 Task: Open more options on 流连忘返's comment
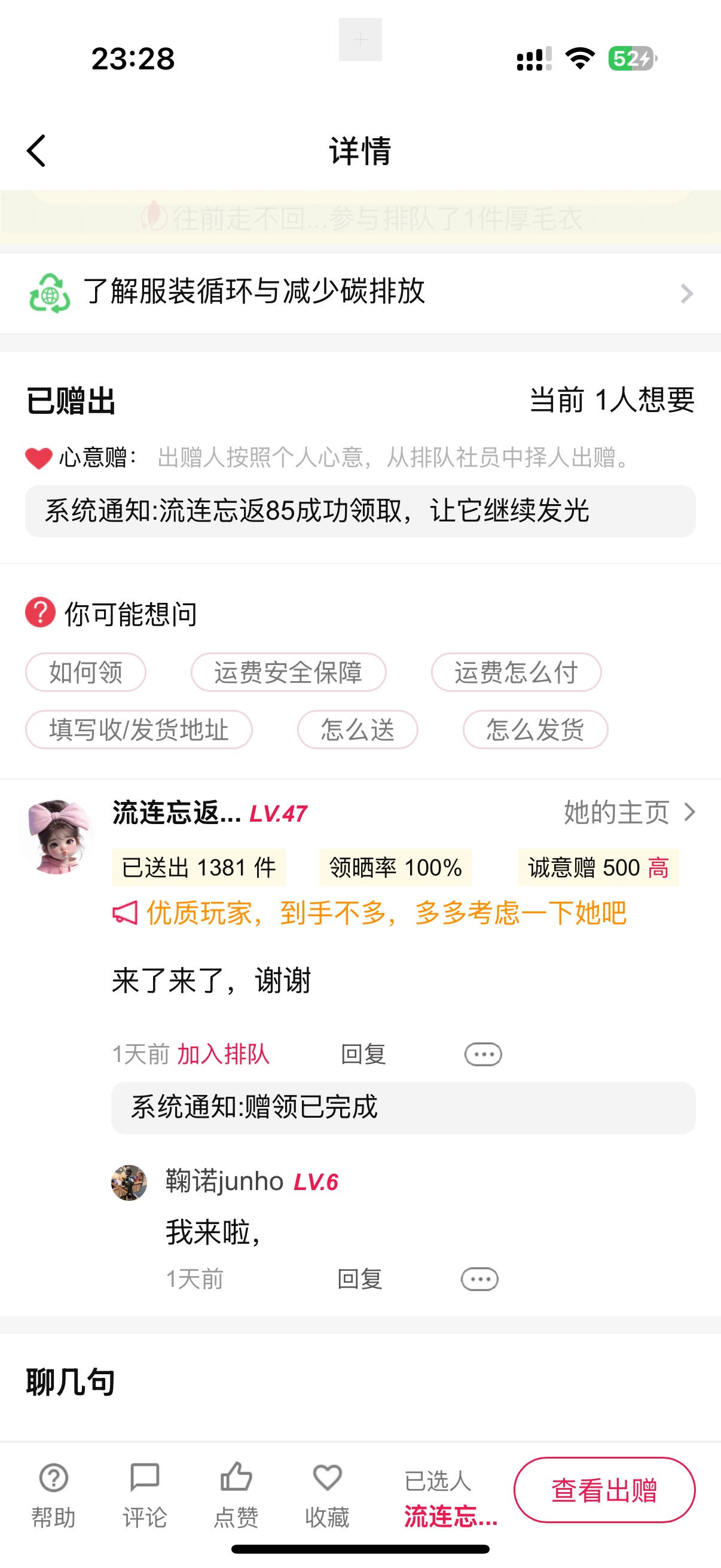pos(483,1054)
